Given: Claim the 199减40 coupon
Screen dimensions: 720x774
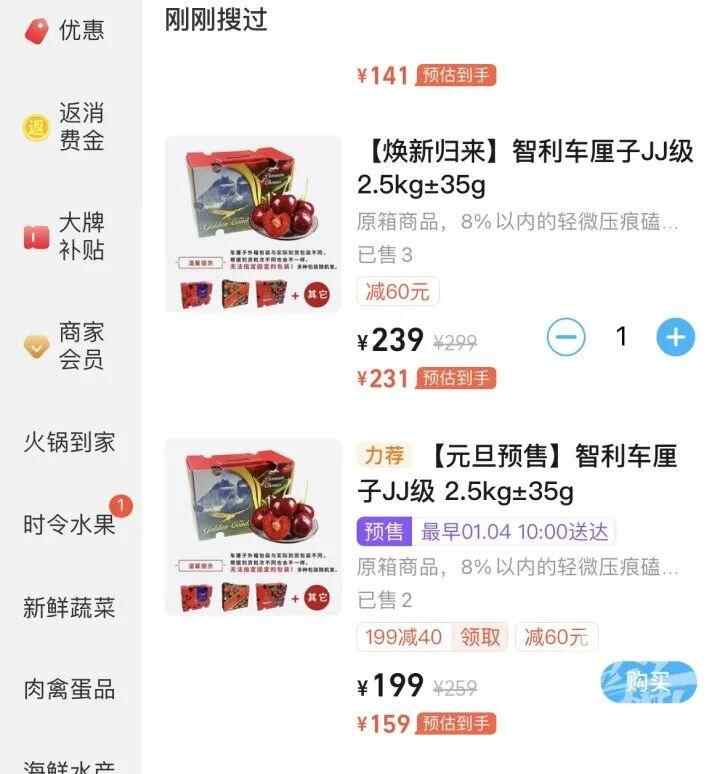Looking at the screenshot, I should 481,637.
